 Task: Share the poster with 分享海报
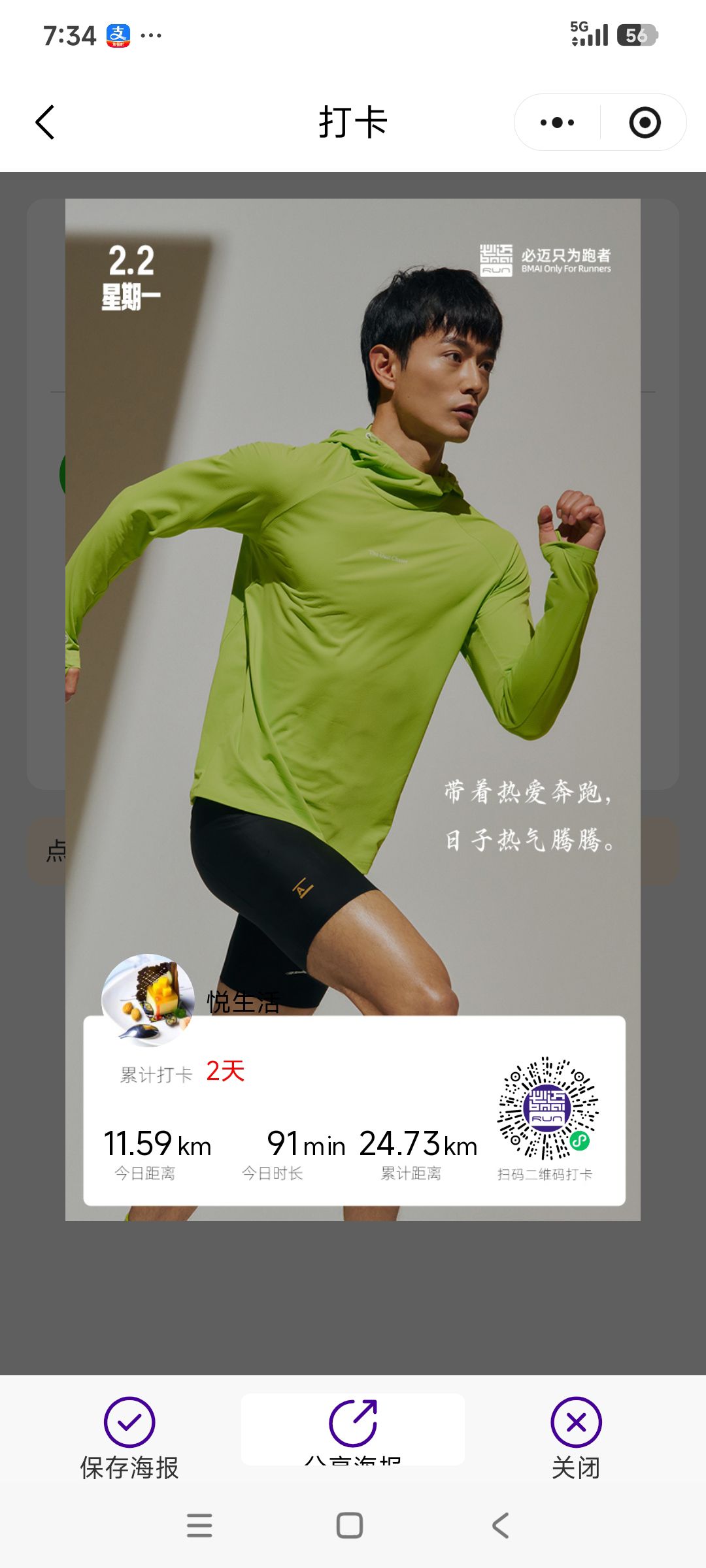[x=353, y=1429]
